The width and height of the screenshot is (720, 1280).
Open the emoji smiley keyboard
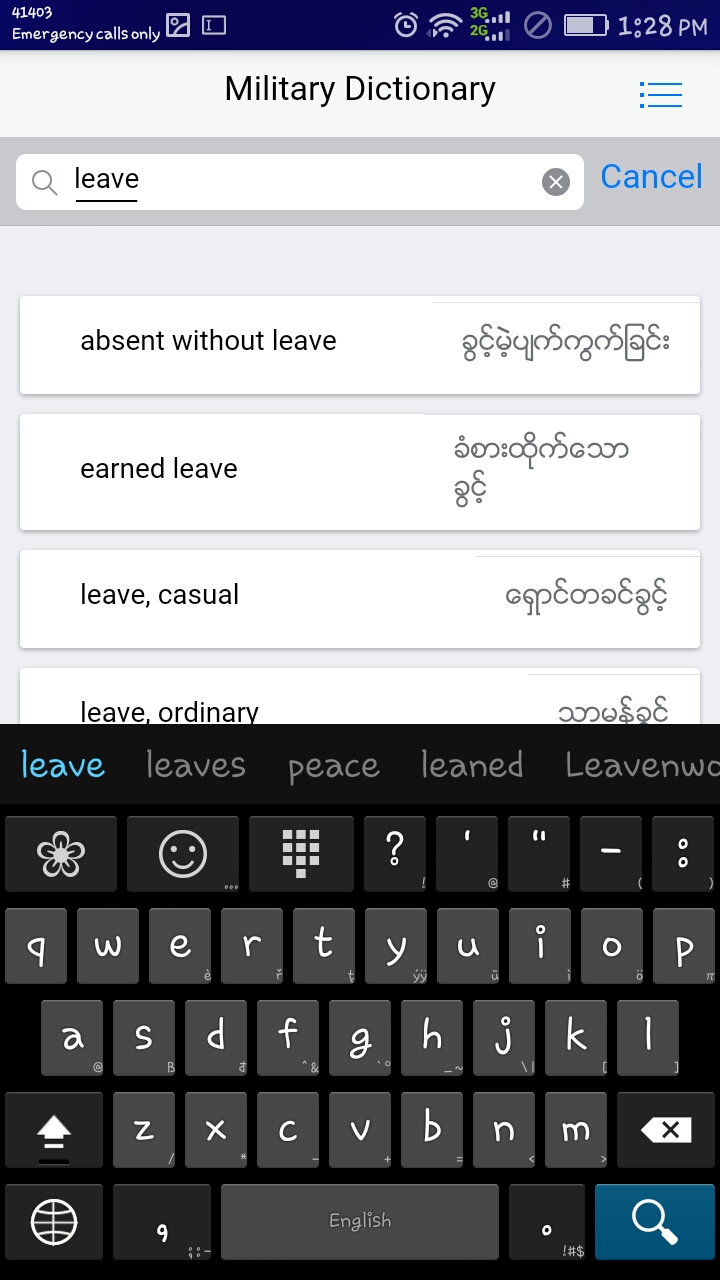[x=183, y=854]
